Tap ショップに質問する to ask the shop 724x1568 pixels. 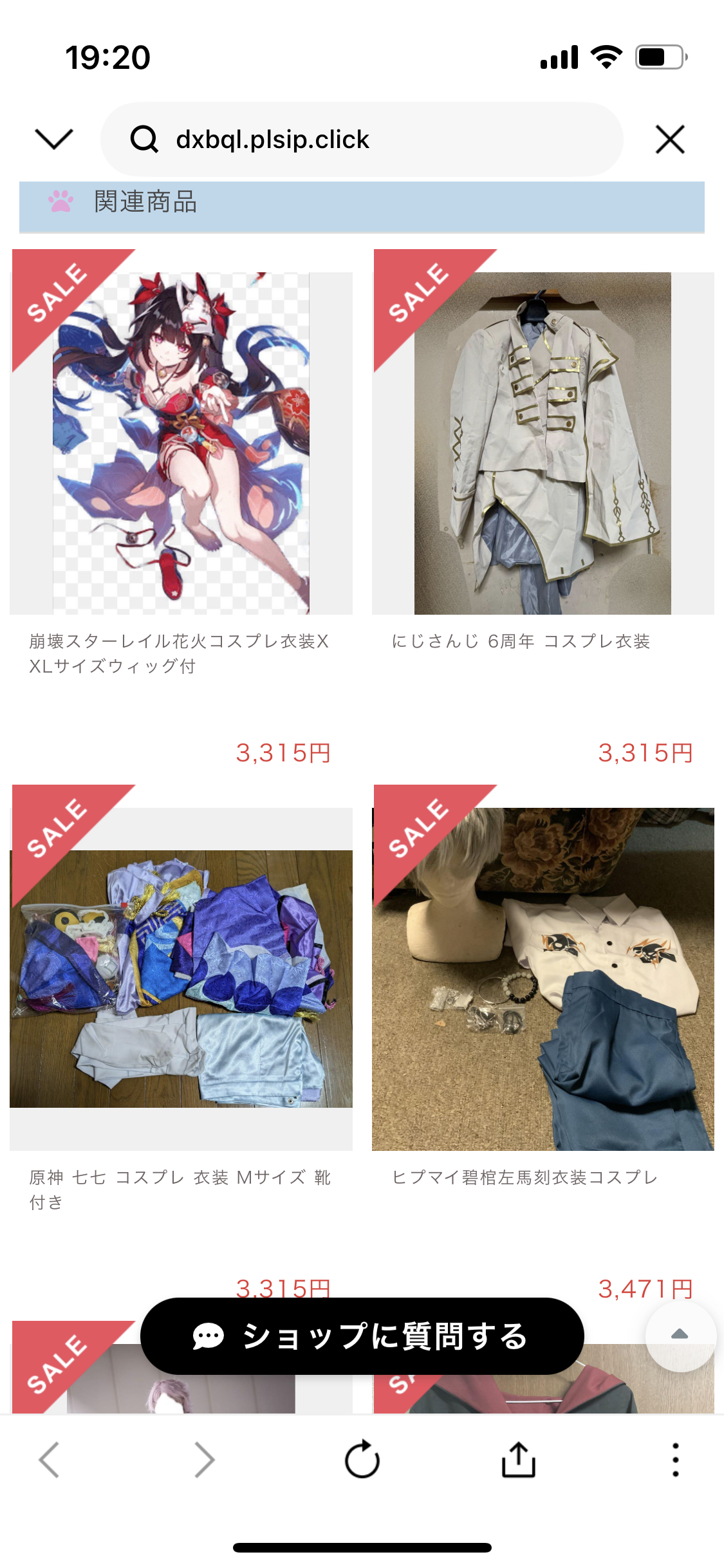tap(362, 1336)
